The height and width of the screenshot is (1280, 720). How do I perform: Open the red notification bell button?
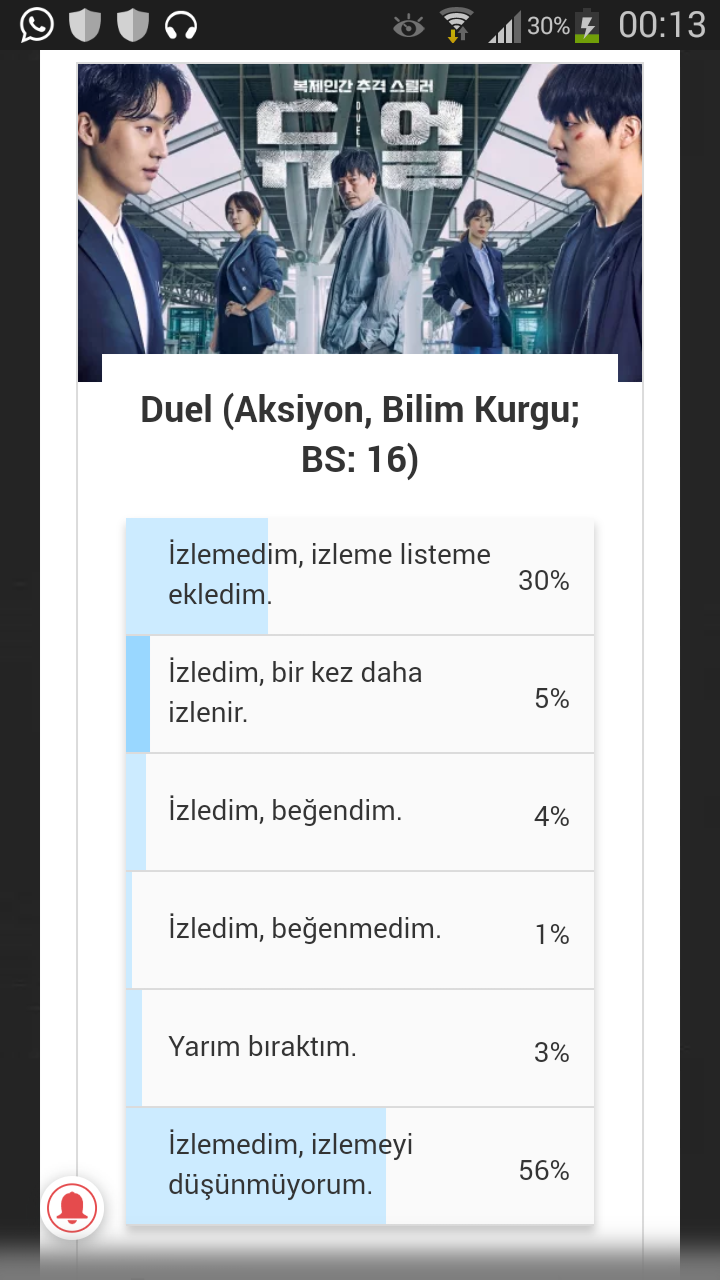click(x=73, y=1208)
